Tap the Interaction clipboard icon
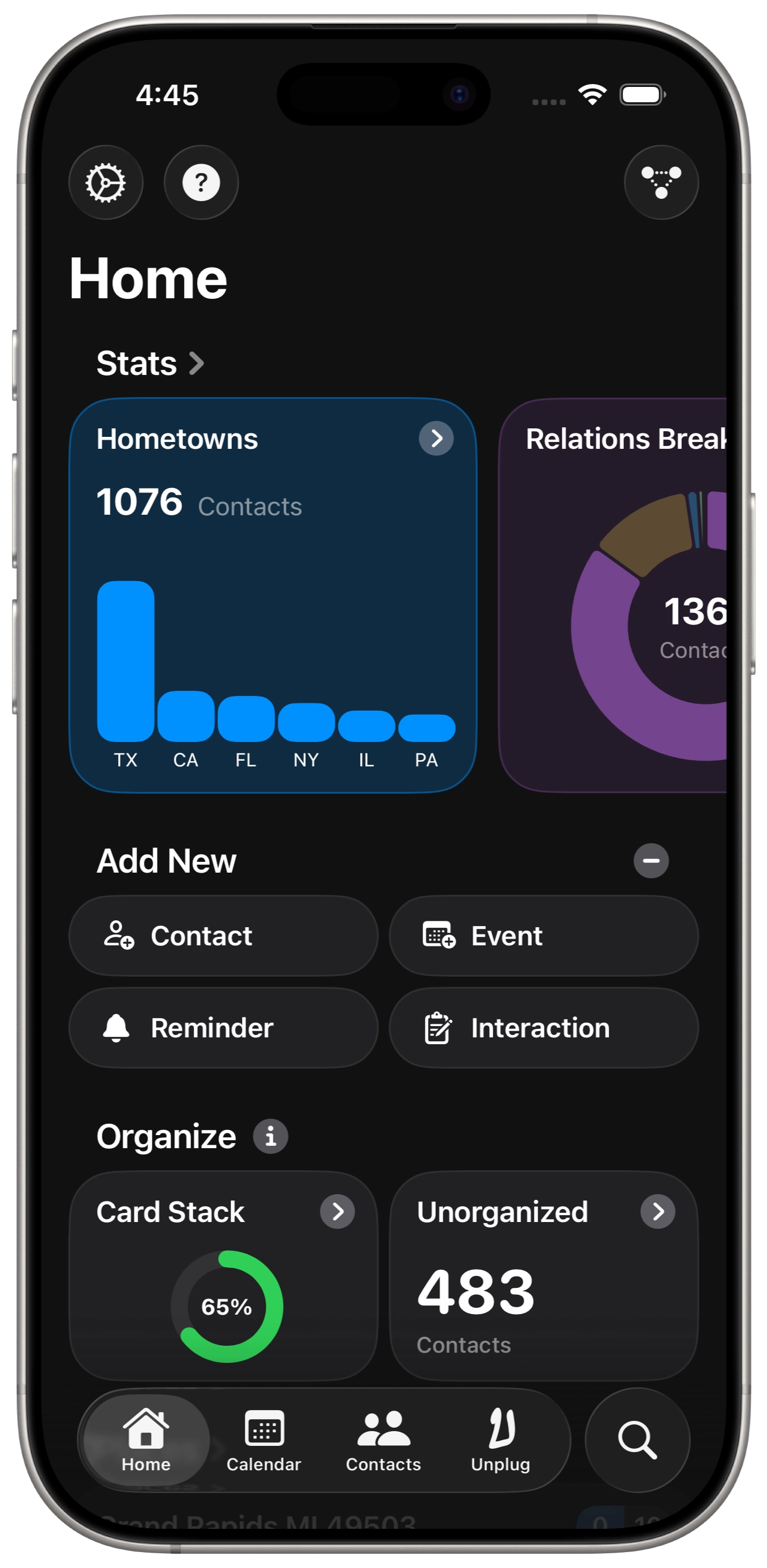The image size is (767, 1568). 437,1028
